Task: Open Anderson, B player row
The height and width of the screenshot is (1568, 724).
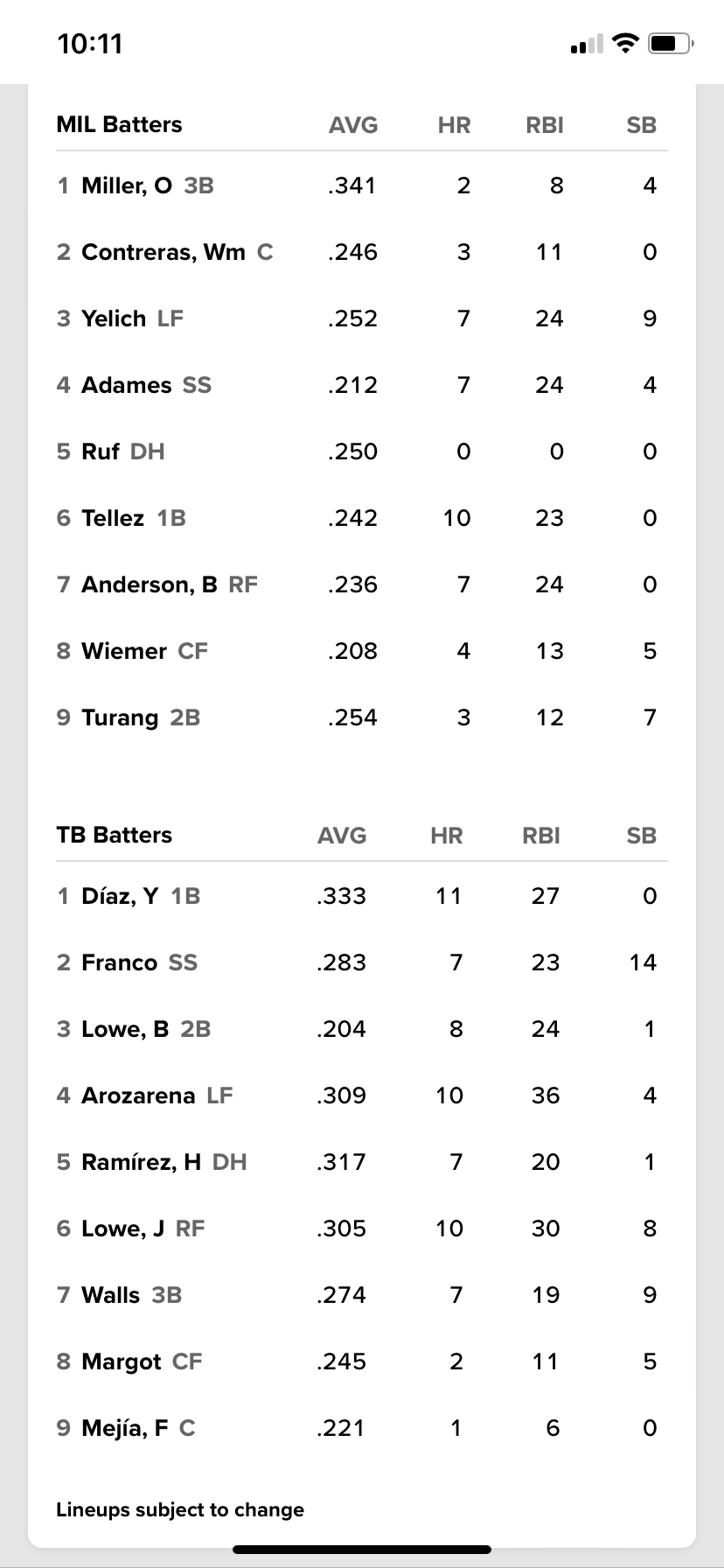Action: click(150, 584)
